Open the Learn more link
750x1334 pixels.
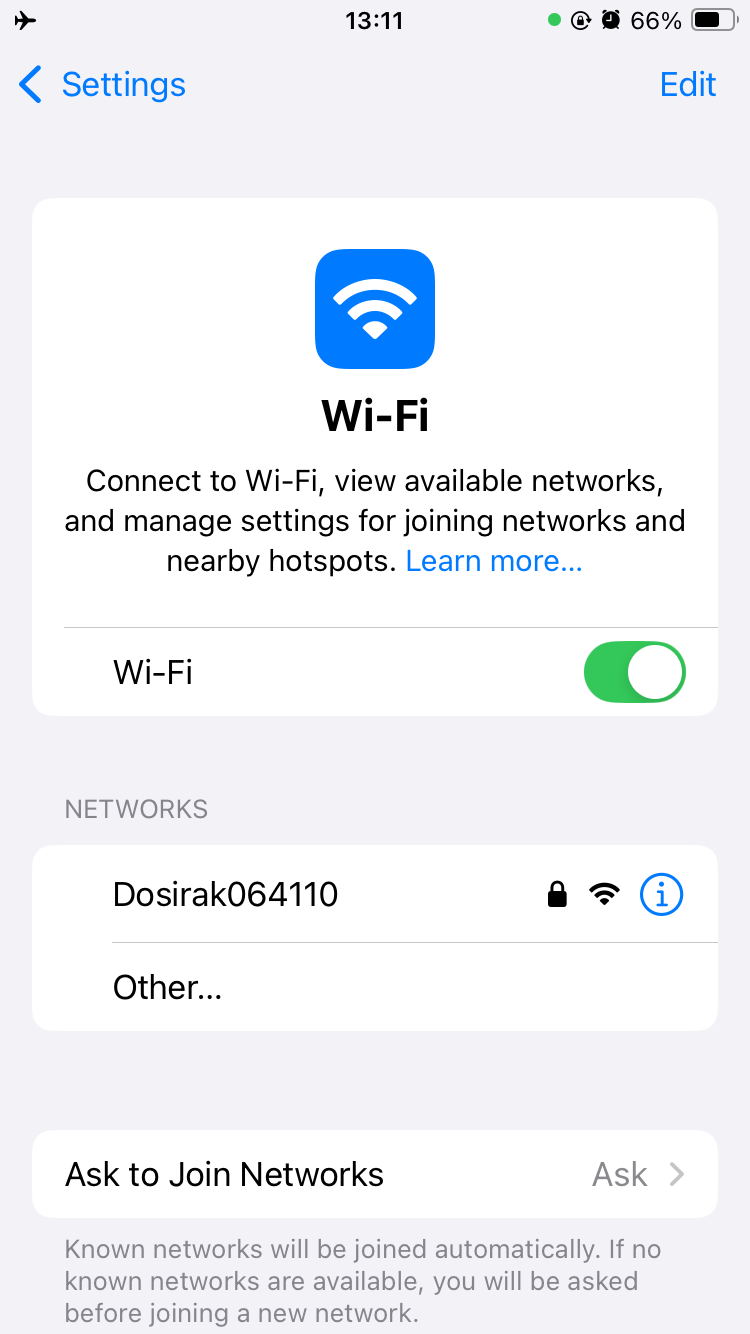493,561
